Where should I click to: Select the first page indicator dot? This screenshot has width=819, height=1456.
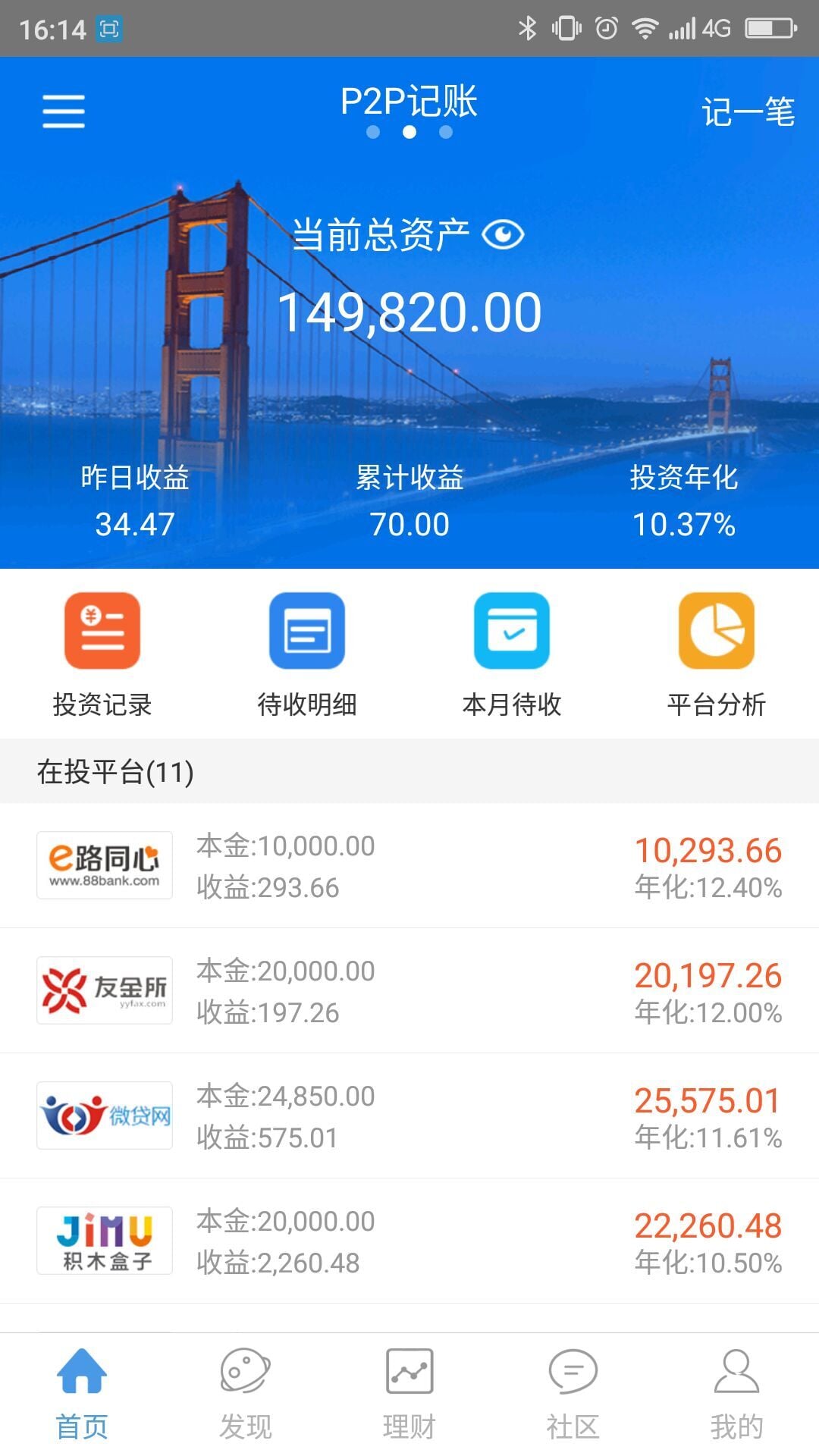(373, 132)
